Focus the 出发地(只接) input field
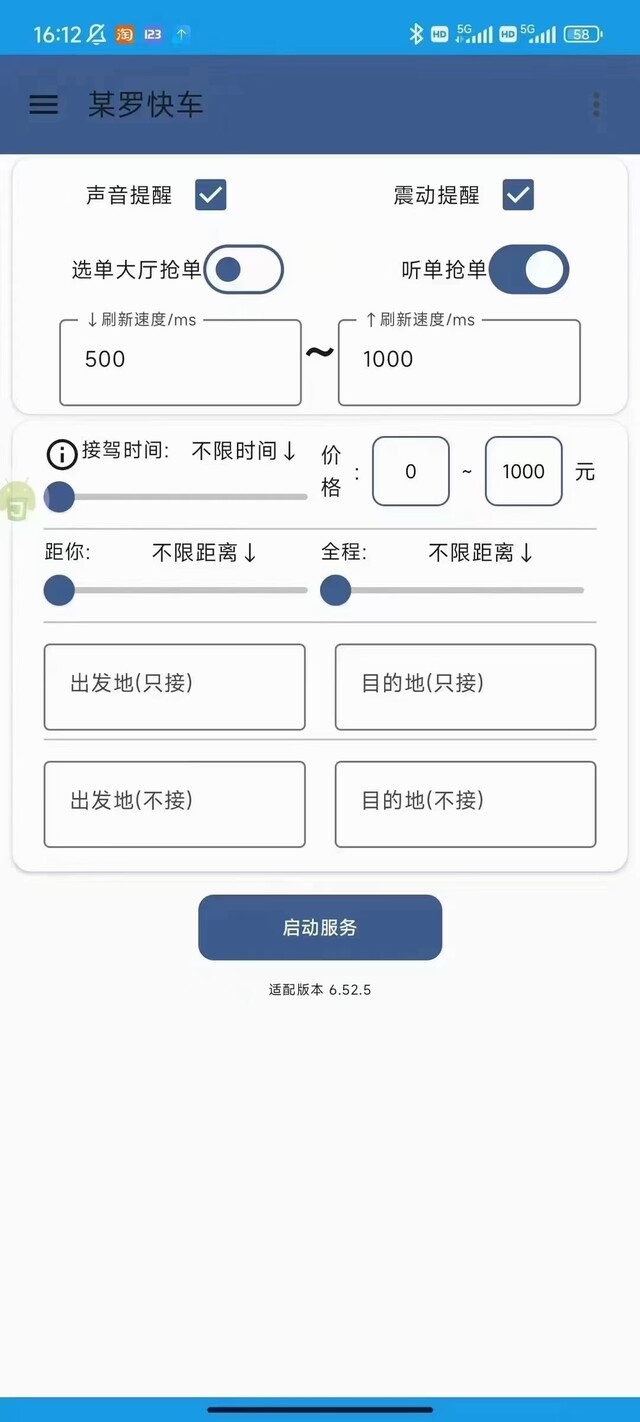The image size is (640, 1422). [x=174, y=687]
